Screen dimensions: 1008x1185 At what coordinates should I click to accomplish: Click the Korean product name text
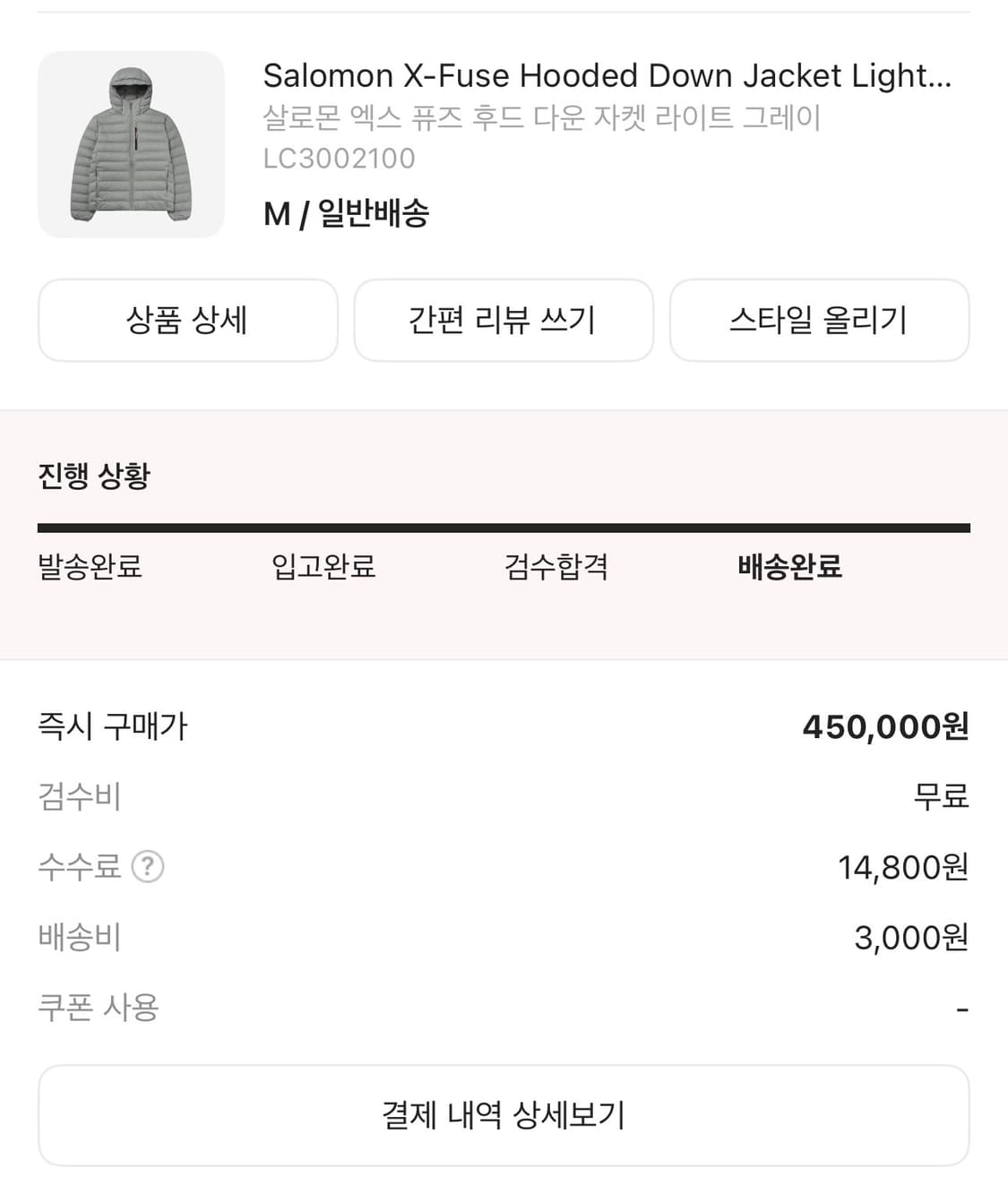(x=544, y=113)
